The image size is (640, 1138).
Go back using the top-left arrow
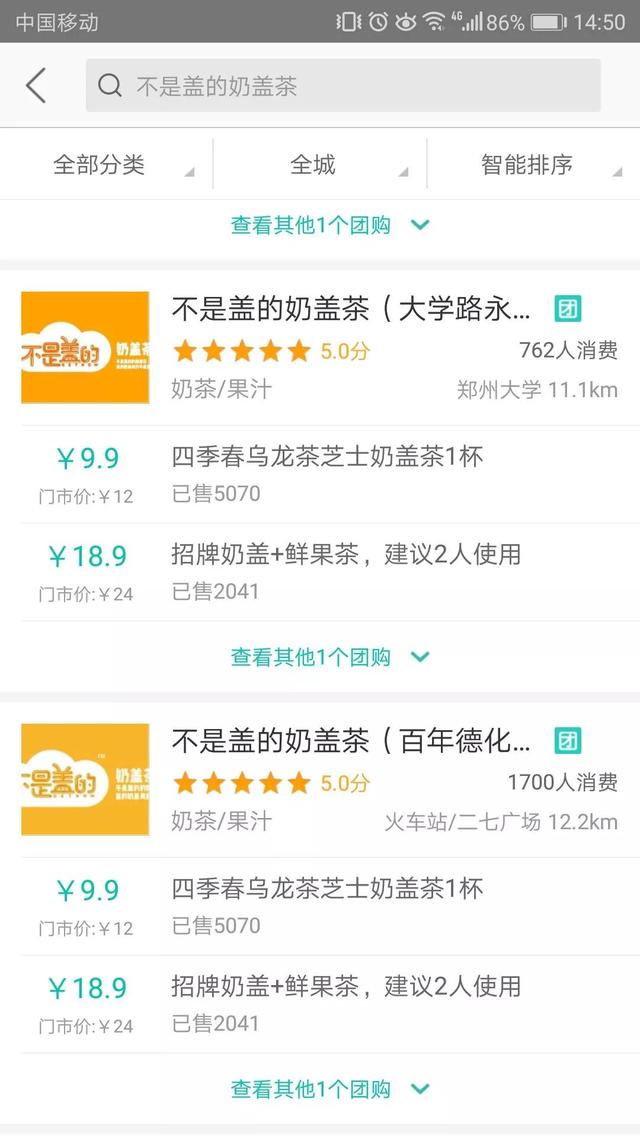(36, 86)
